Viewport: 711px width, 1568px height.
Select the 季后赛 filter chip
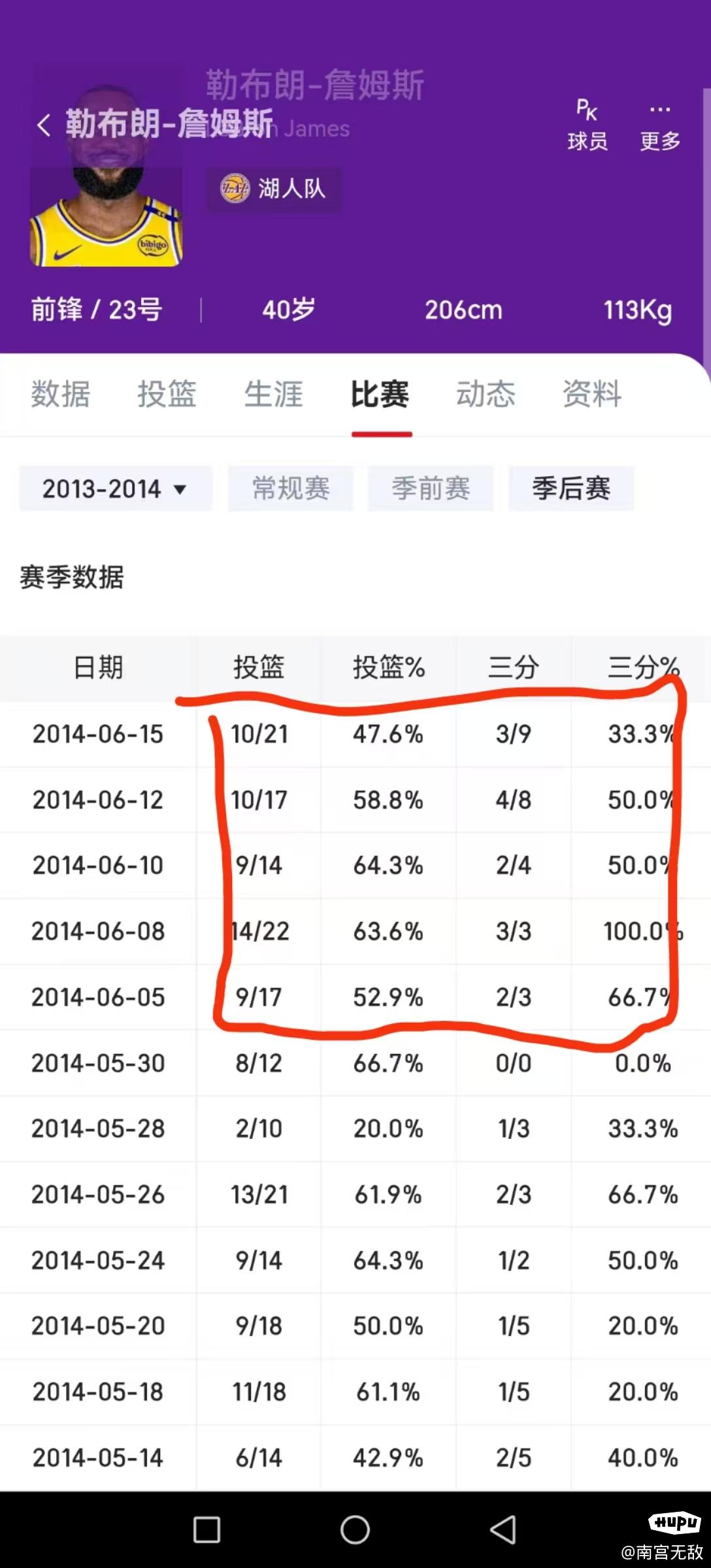pos(571,488)
